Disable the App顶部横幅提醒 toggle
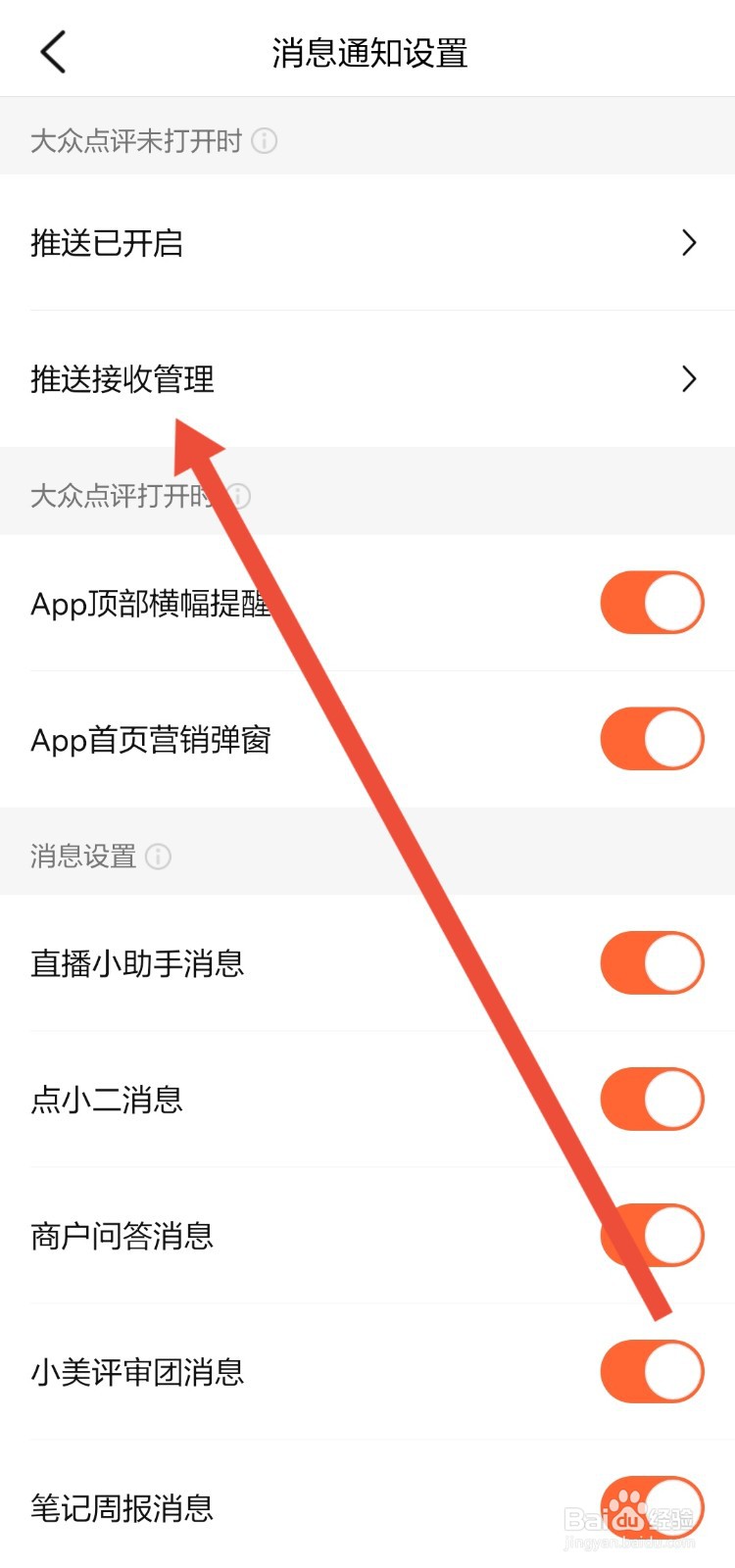Viewport: 735px width, 1568px height. point(652,603)
